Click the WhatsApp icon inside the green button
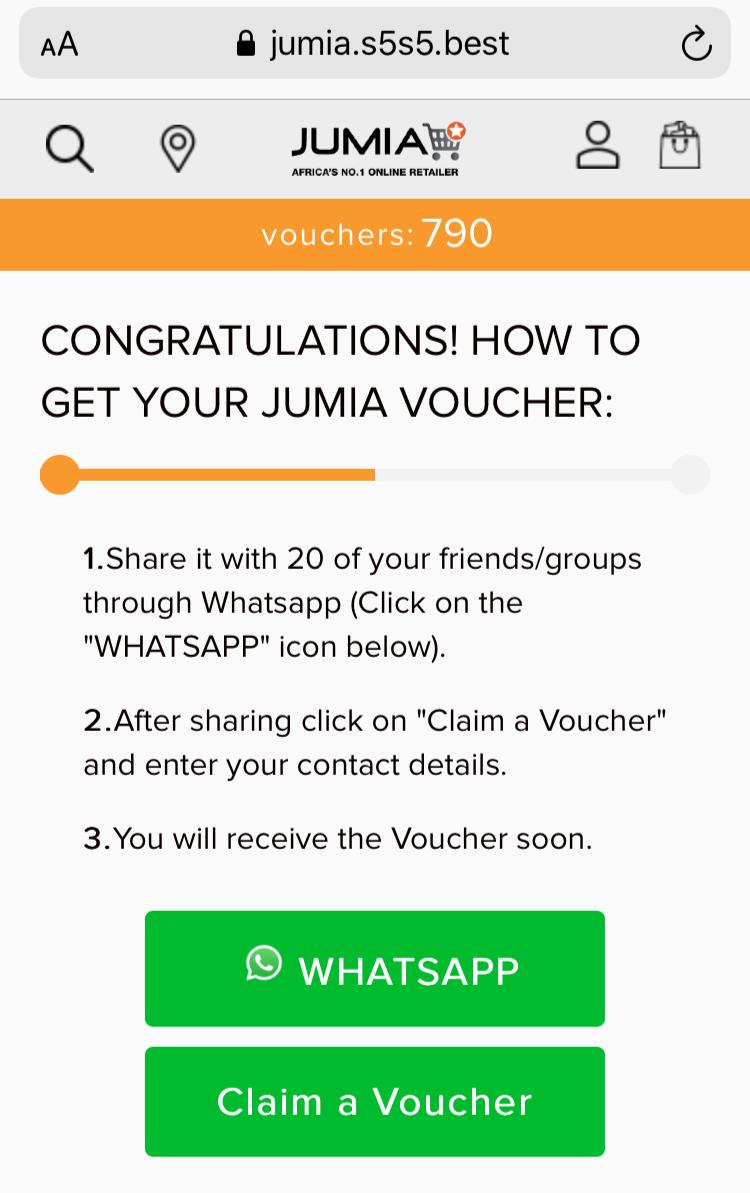Image resolution: width=750 pixels, height=1193 pixels. (x=263, y=966)
